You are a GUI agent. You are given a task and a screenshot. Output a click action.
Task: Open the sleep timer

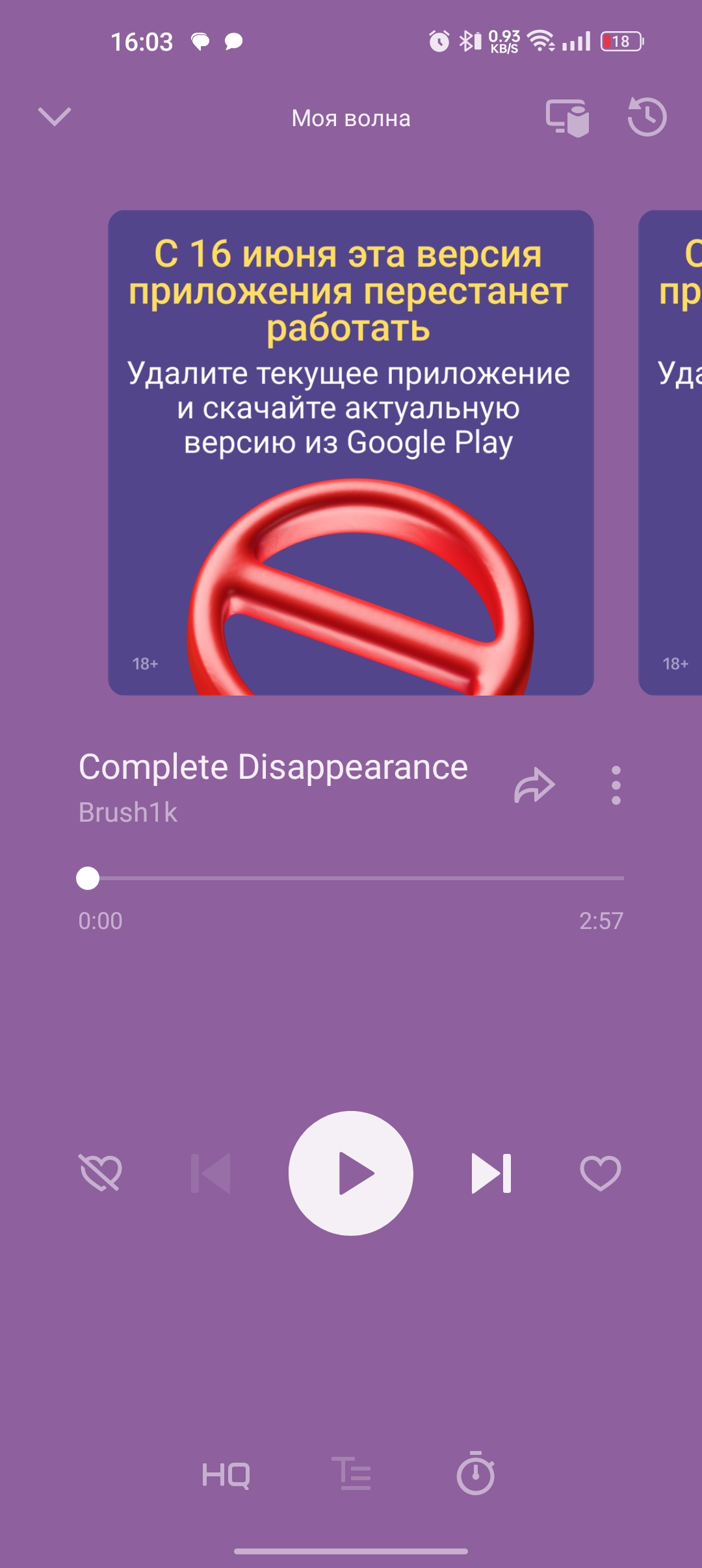[x=476, y=1473]
